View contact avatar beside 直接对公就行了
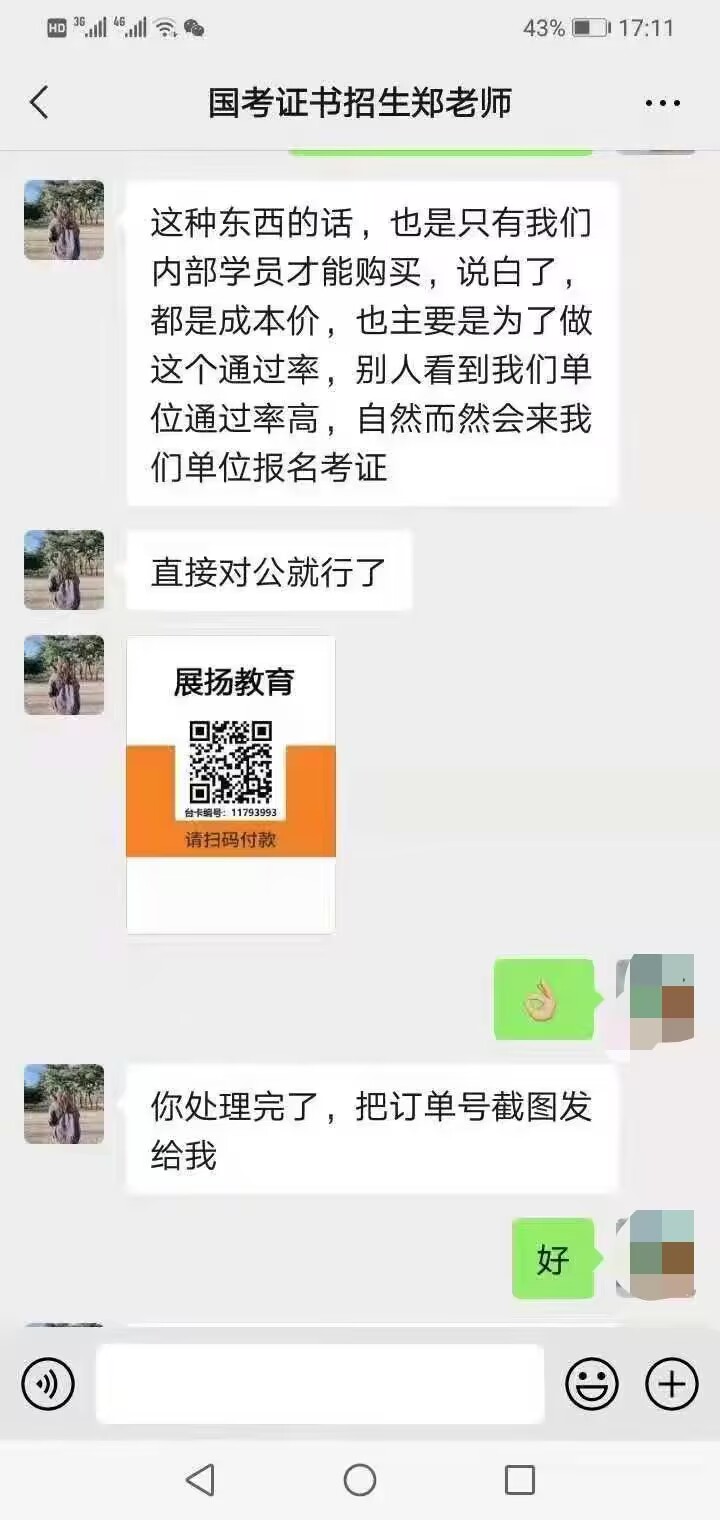The image size is (720, 1520). [64, 570]
